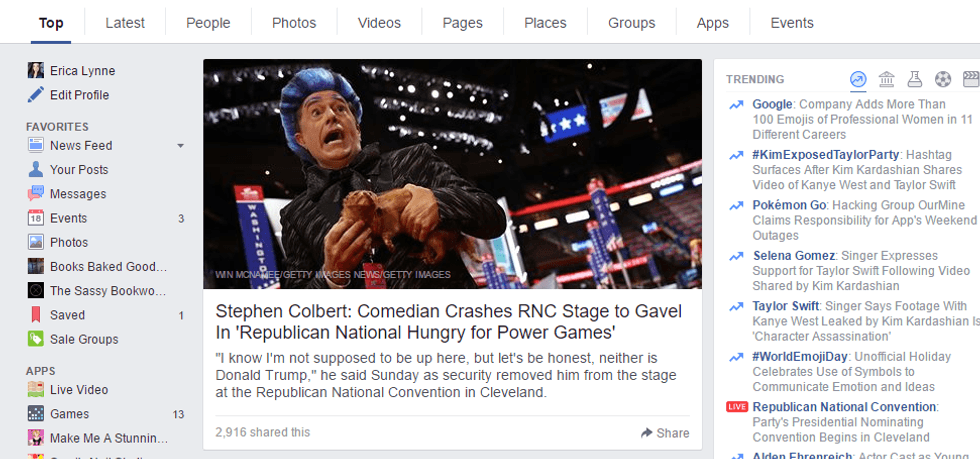
Task: Open the Pokémon Go trending topic
Action: point(789,205)
